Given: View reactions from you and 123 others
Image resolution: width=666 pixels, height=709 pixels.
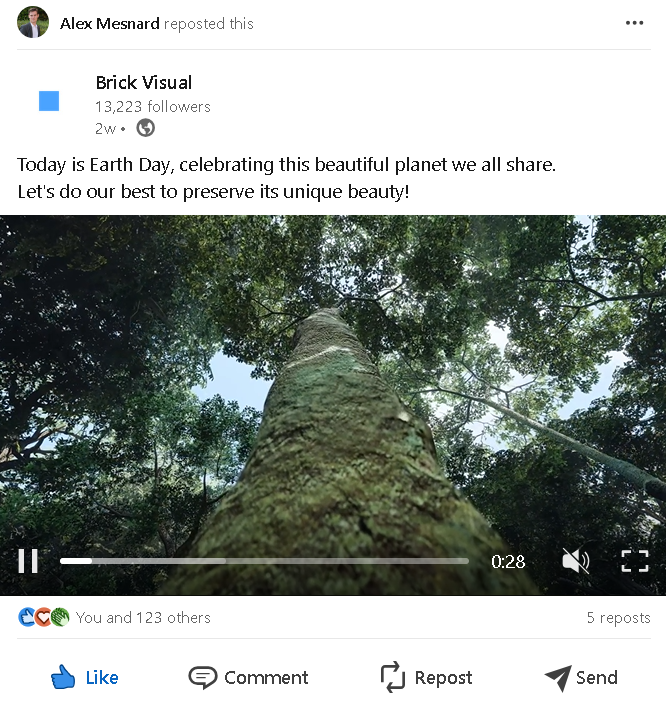Looking at the screenshot, I should click(x=142, y=618).
